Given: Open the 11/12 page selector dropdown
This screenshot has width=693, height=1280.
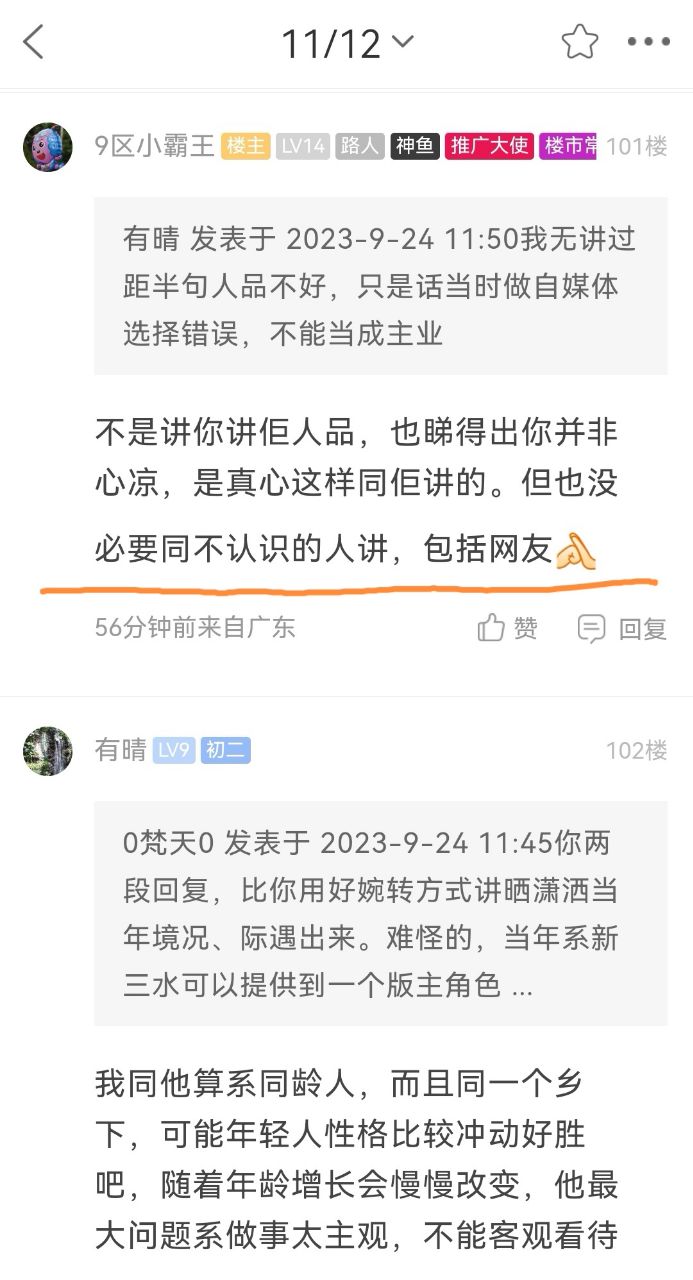Looking at the screenshot, I should point(347,43).
